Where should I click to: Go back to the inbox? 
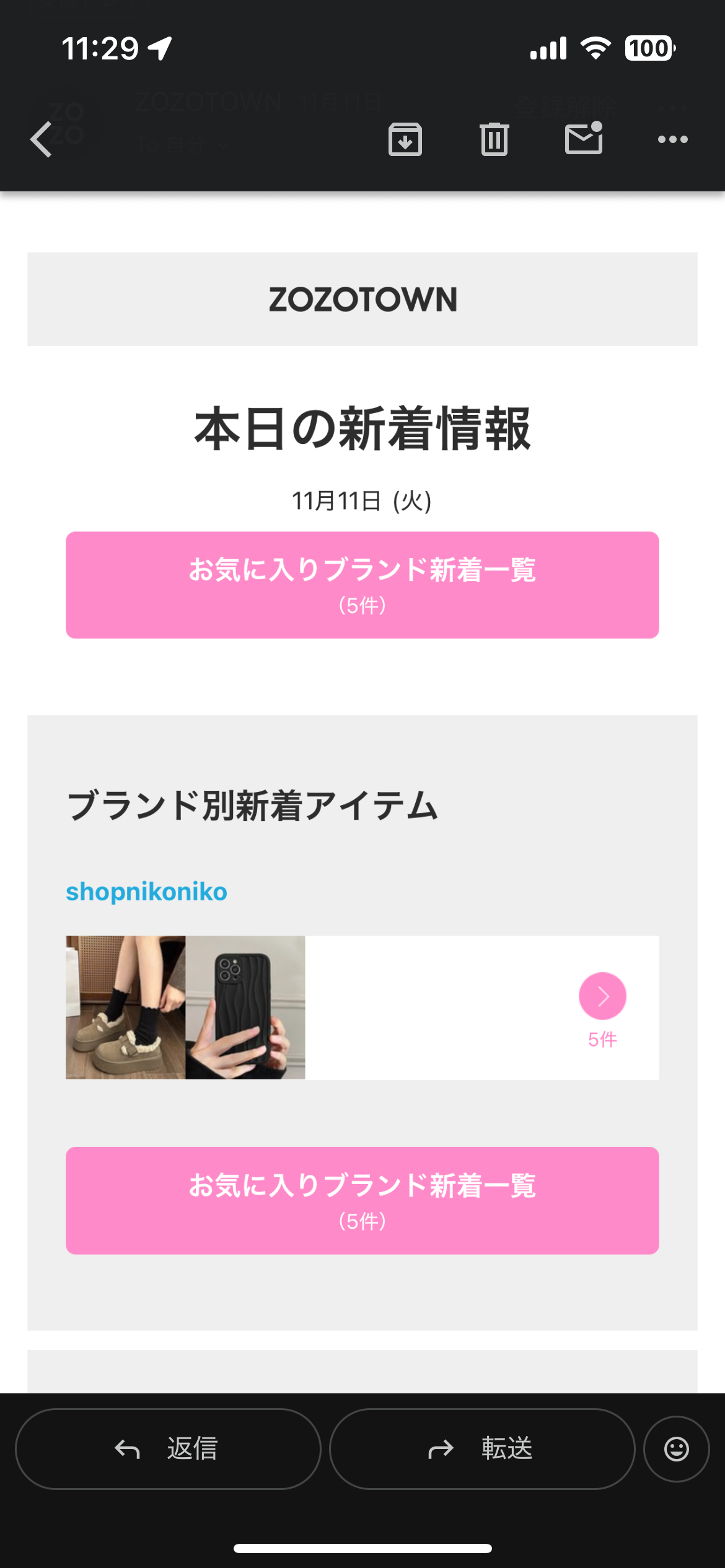coord(42,139)
